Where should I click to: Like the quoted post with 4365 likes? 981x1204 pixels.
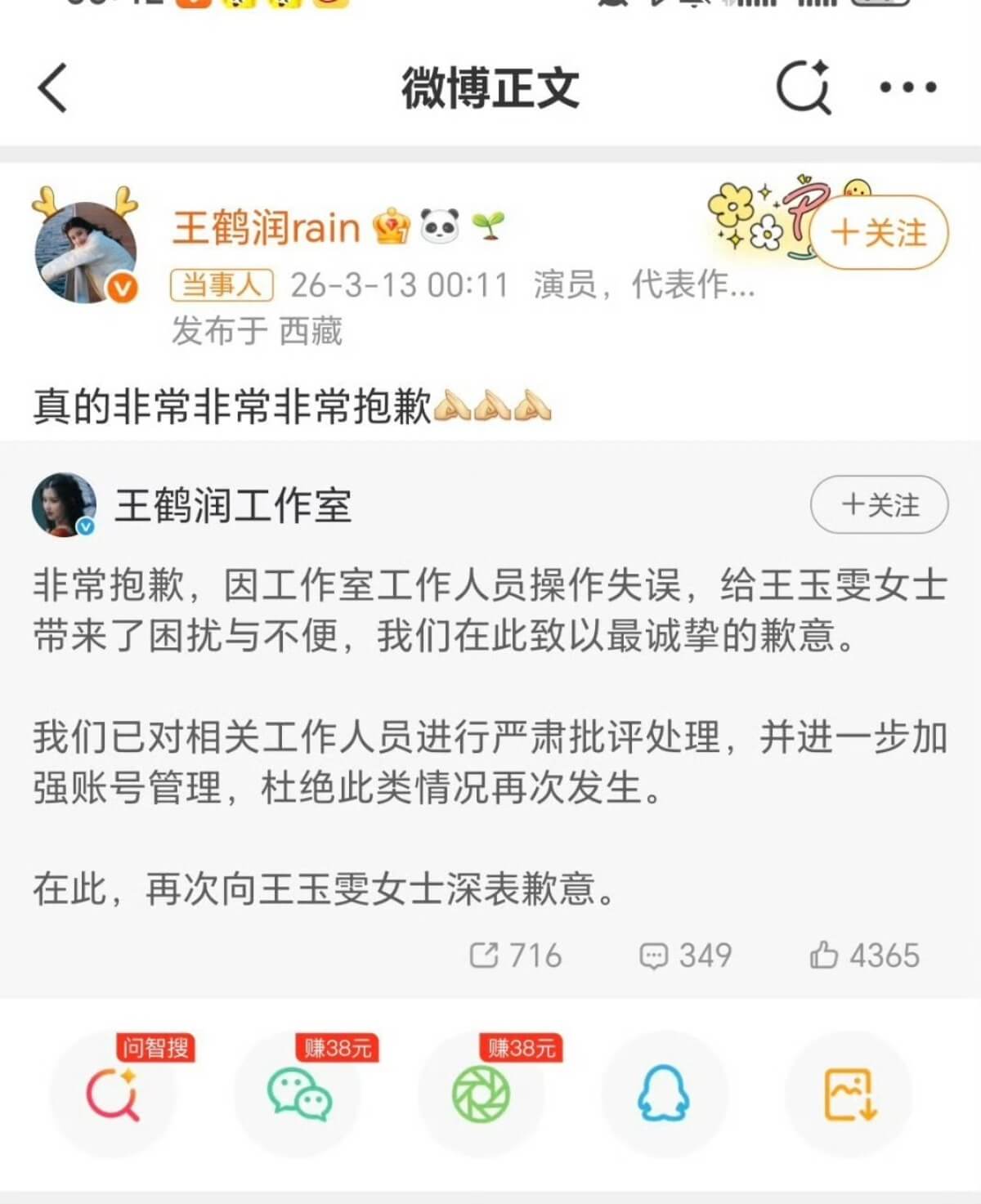pyautogui.click(x=864, y=955)
